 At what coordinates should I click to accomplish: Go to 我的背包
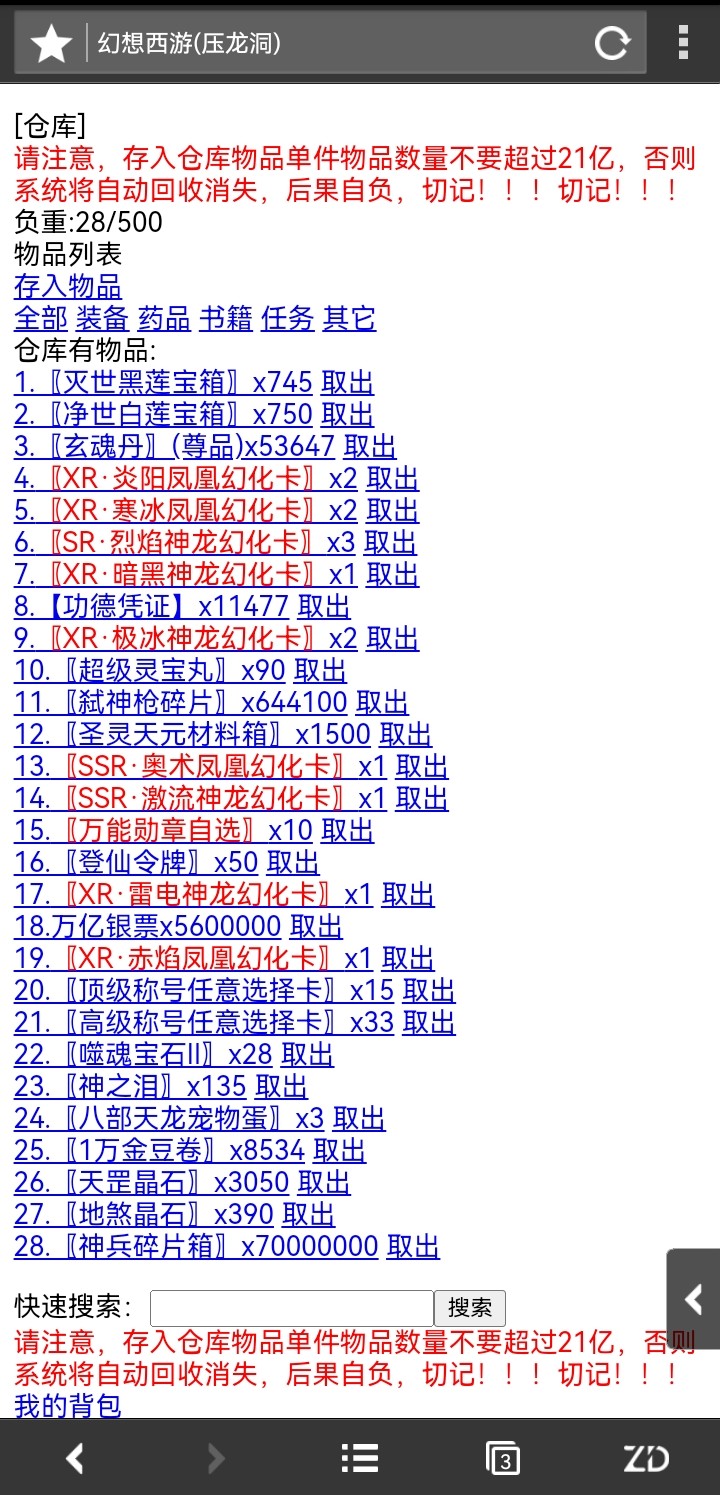coord(68,1405)
